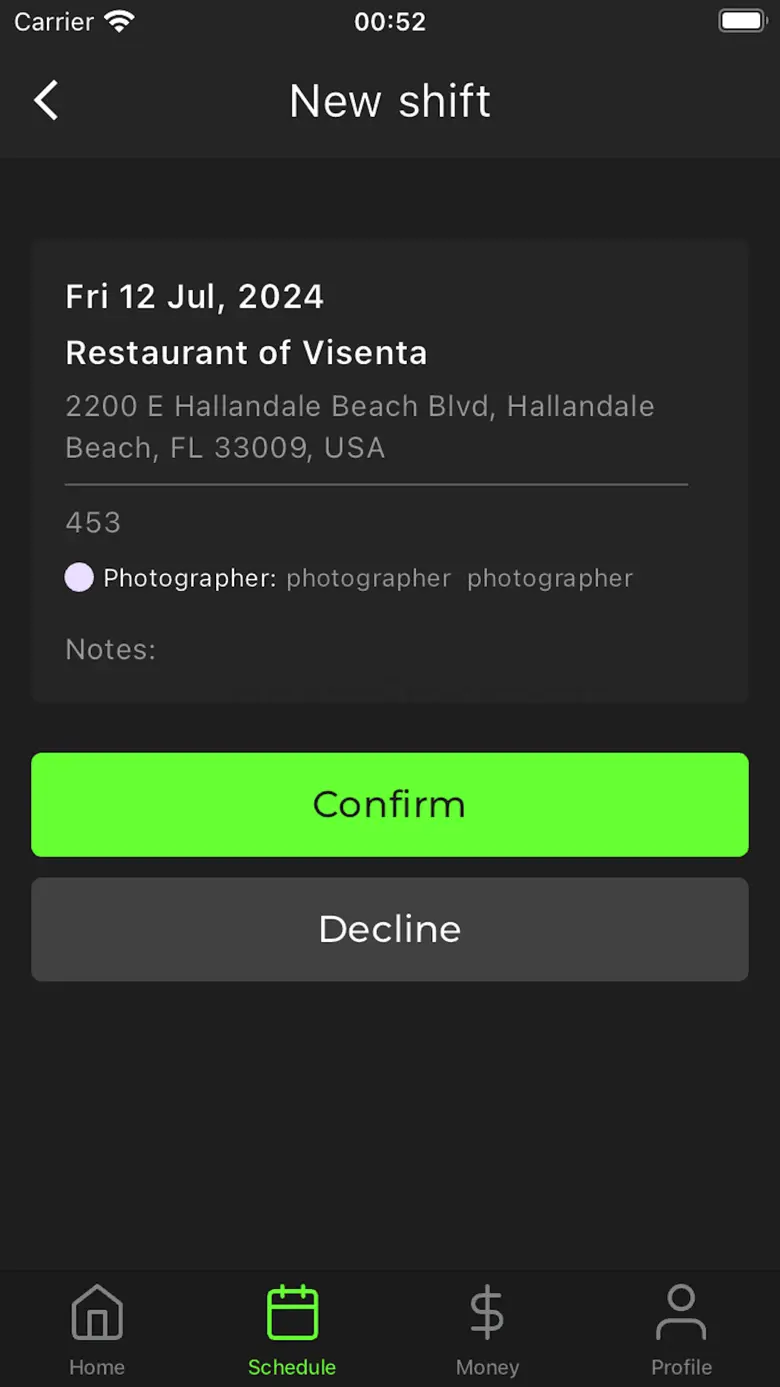Decline the new shift offer
The width and height of the screenshot is (780, 1387).
pyautogui.click(x=389, y=929)
